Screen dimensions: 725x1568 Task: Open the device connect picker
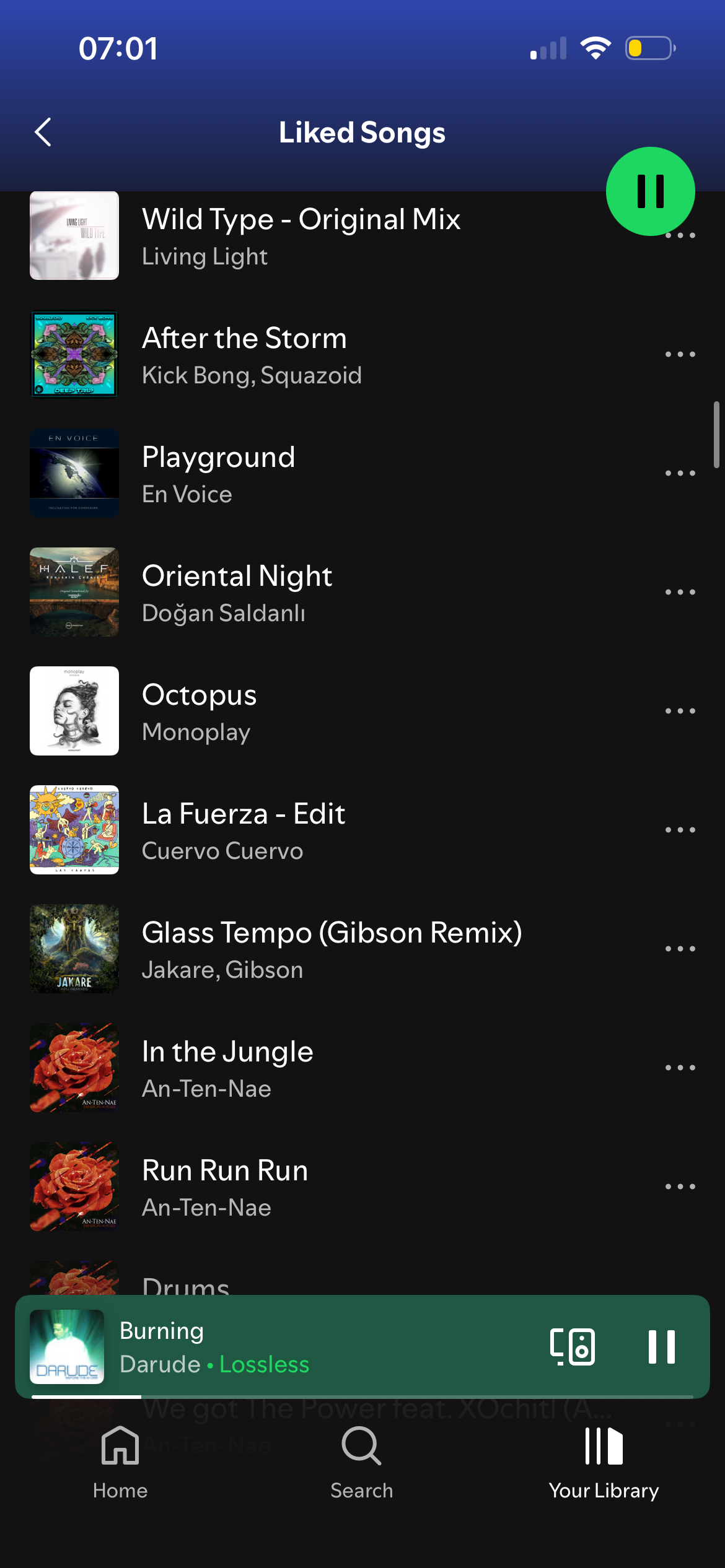[573, 1347]
